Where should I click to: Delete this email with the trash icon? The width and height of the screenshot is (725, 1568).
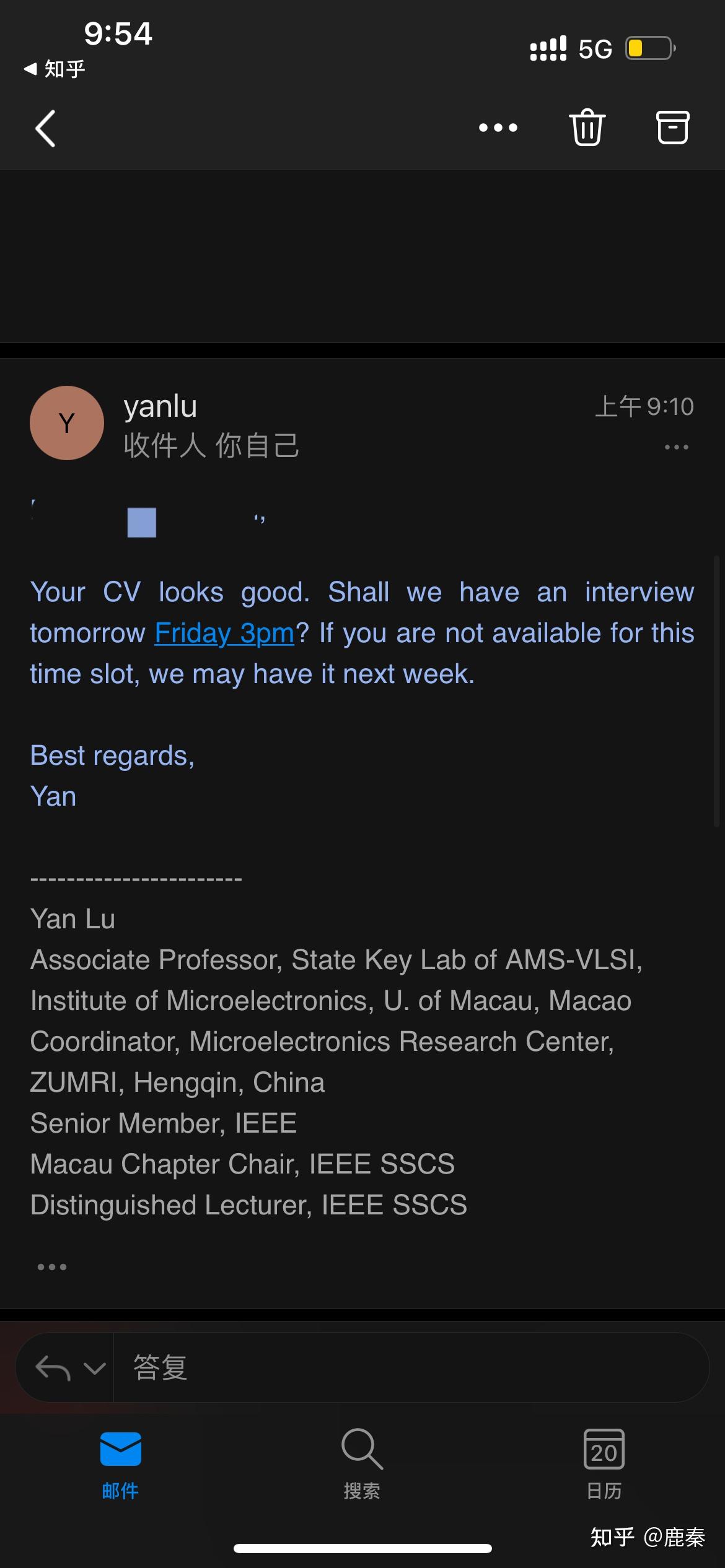click(x=586, y=128)
